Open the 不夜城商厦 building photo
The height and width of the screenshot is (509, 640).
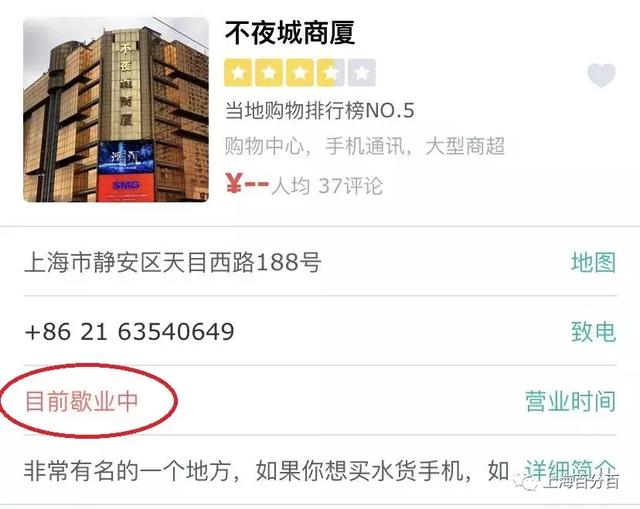click(x=116, y=110)
